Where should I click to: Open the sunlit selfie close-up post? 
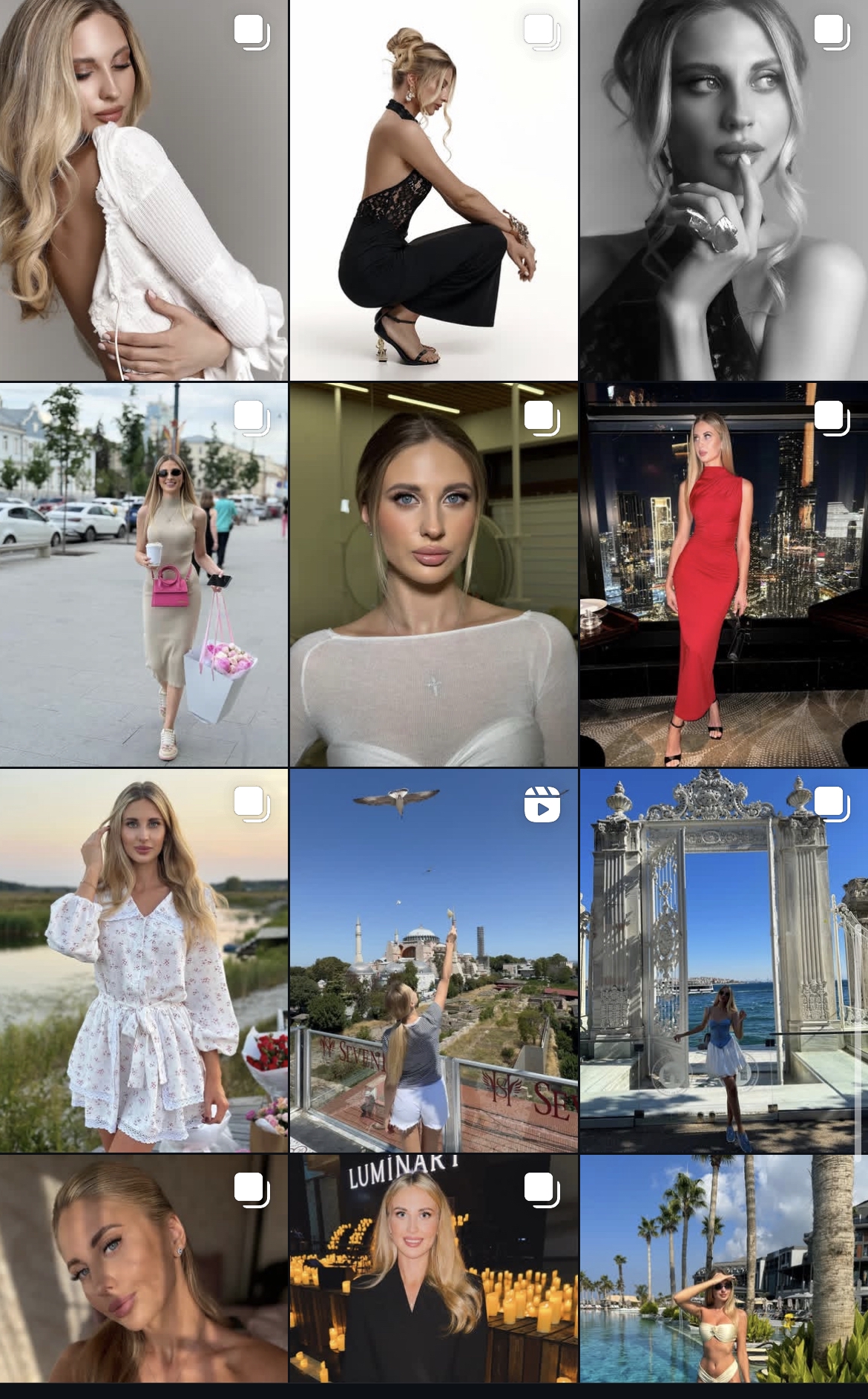tap(144, 1268)
